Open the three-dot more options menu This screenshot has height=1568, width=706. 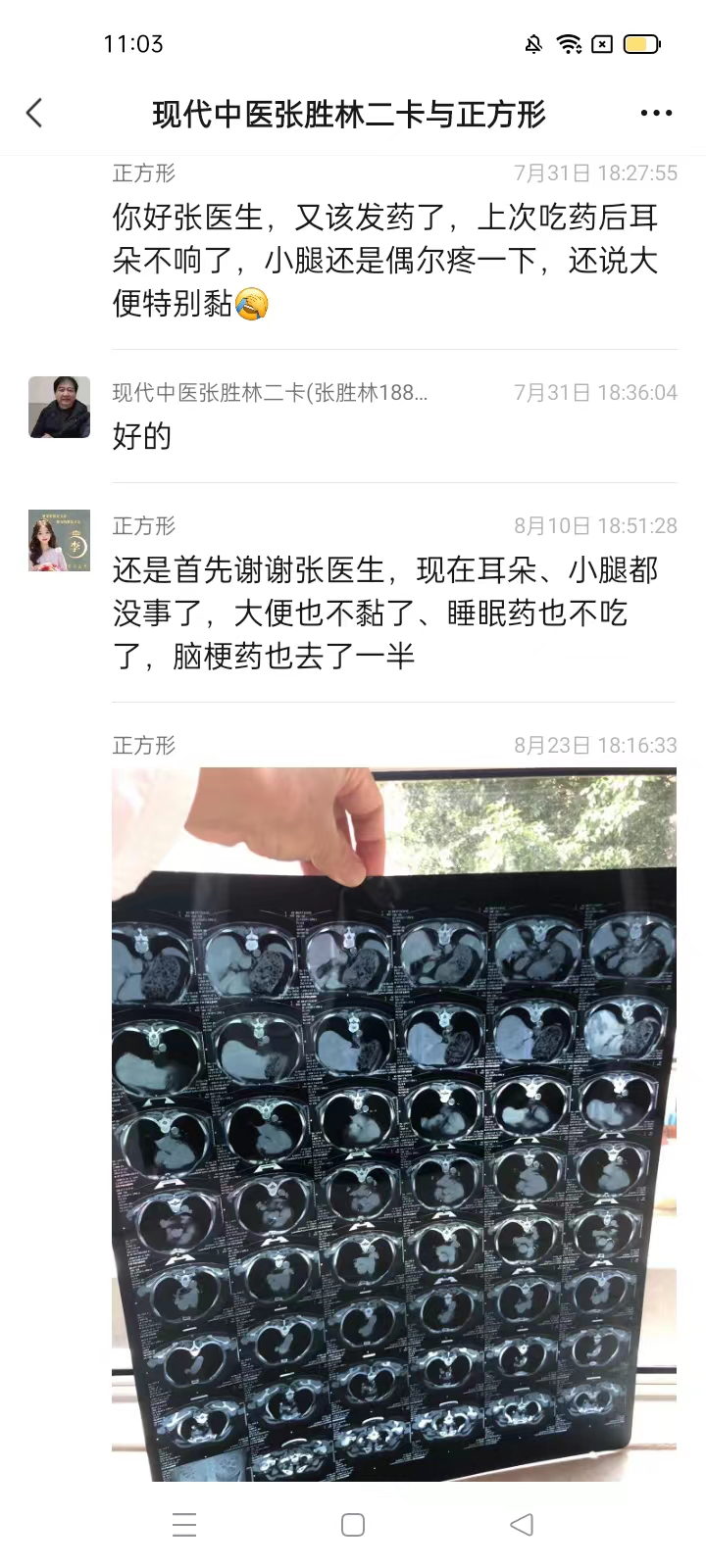pyautogui.click(x=656, y=113)
